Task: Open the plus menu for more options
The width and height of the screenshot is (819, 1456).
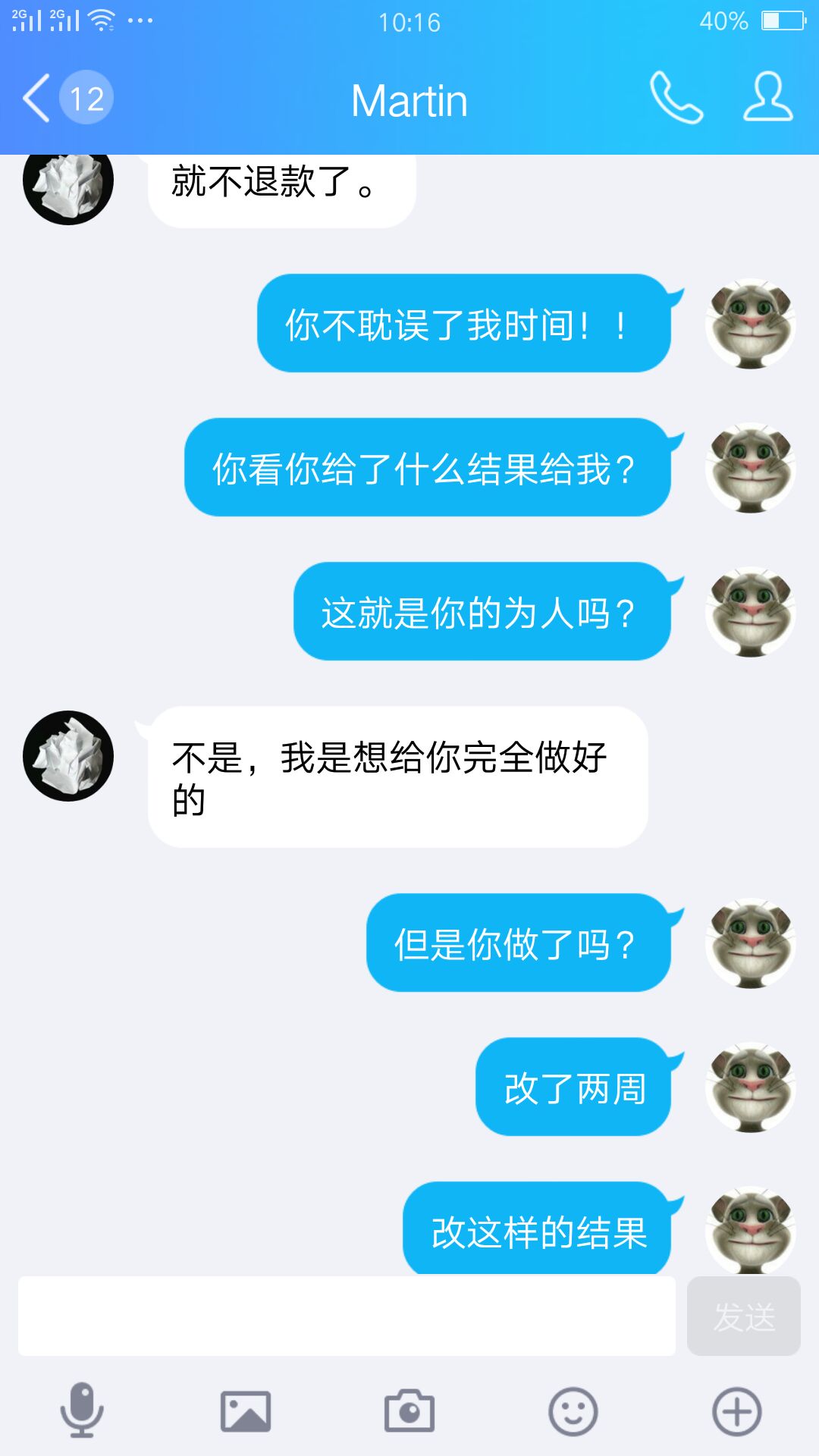Action: tap(737, 1411)
